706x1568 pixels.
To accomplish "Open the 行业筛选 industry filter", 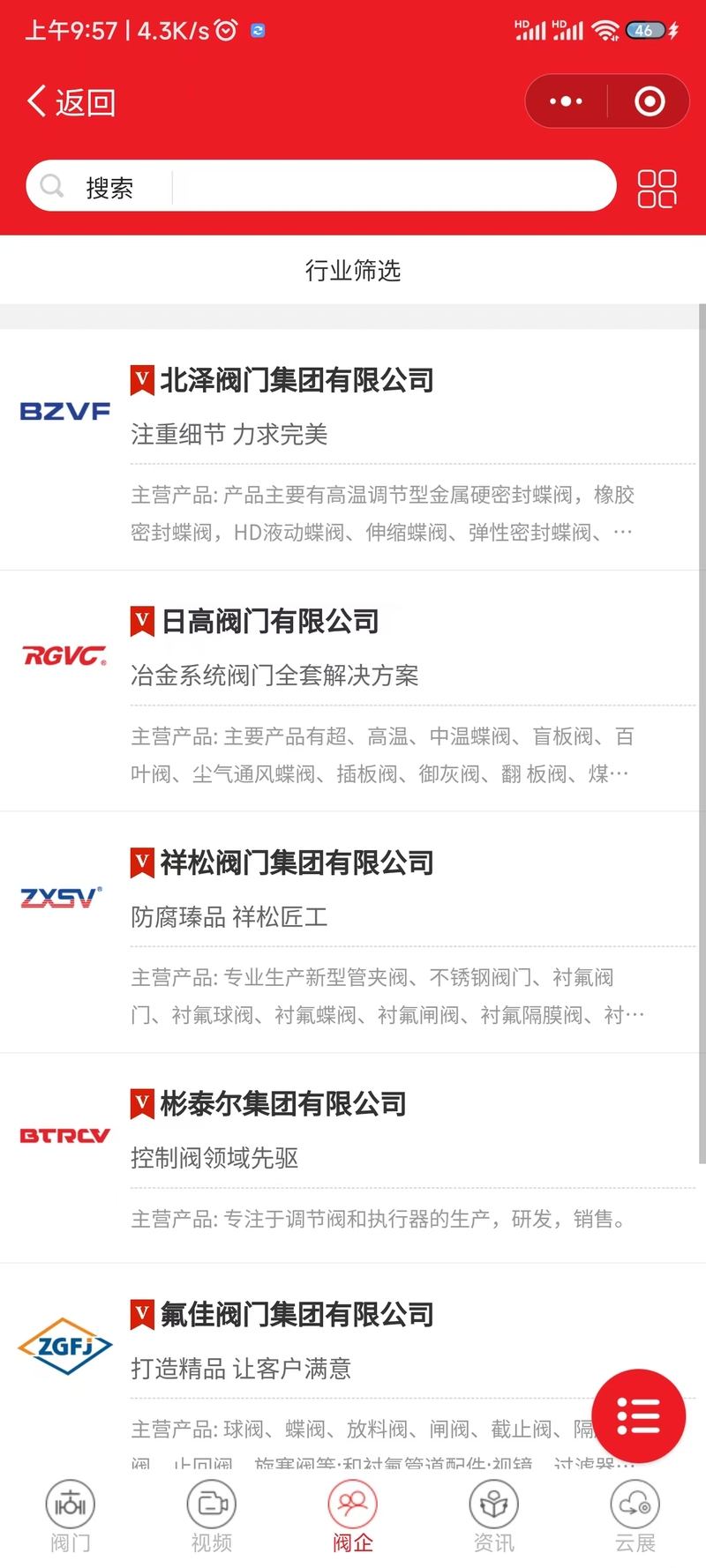I will click(353, 270).
